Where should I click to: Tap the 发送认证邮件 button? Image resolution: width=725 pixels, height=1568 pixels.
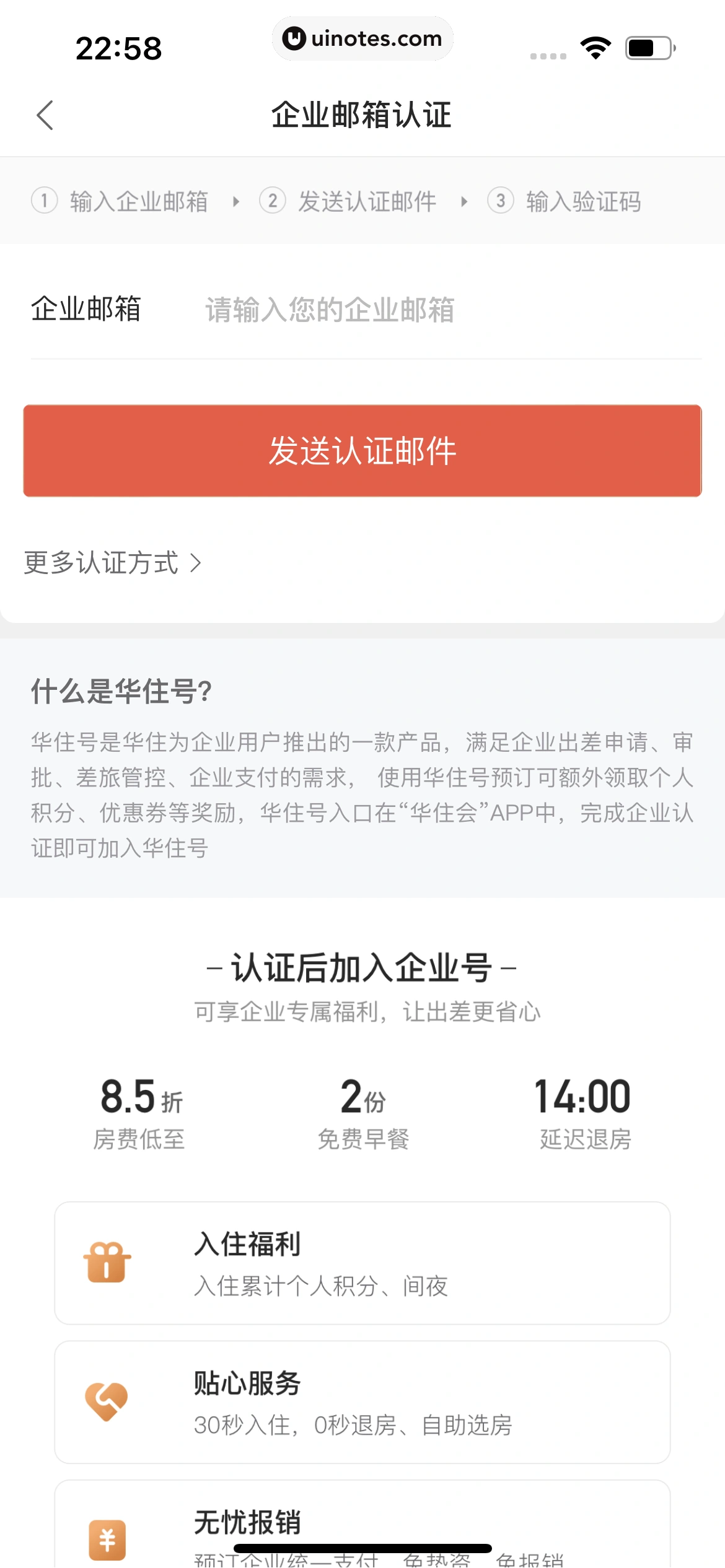(x=362, y=451)
